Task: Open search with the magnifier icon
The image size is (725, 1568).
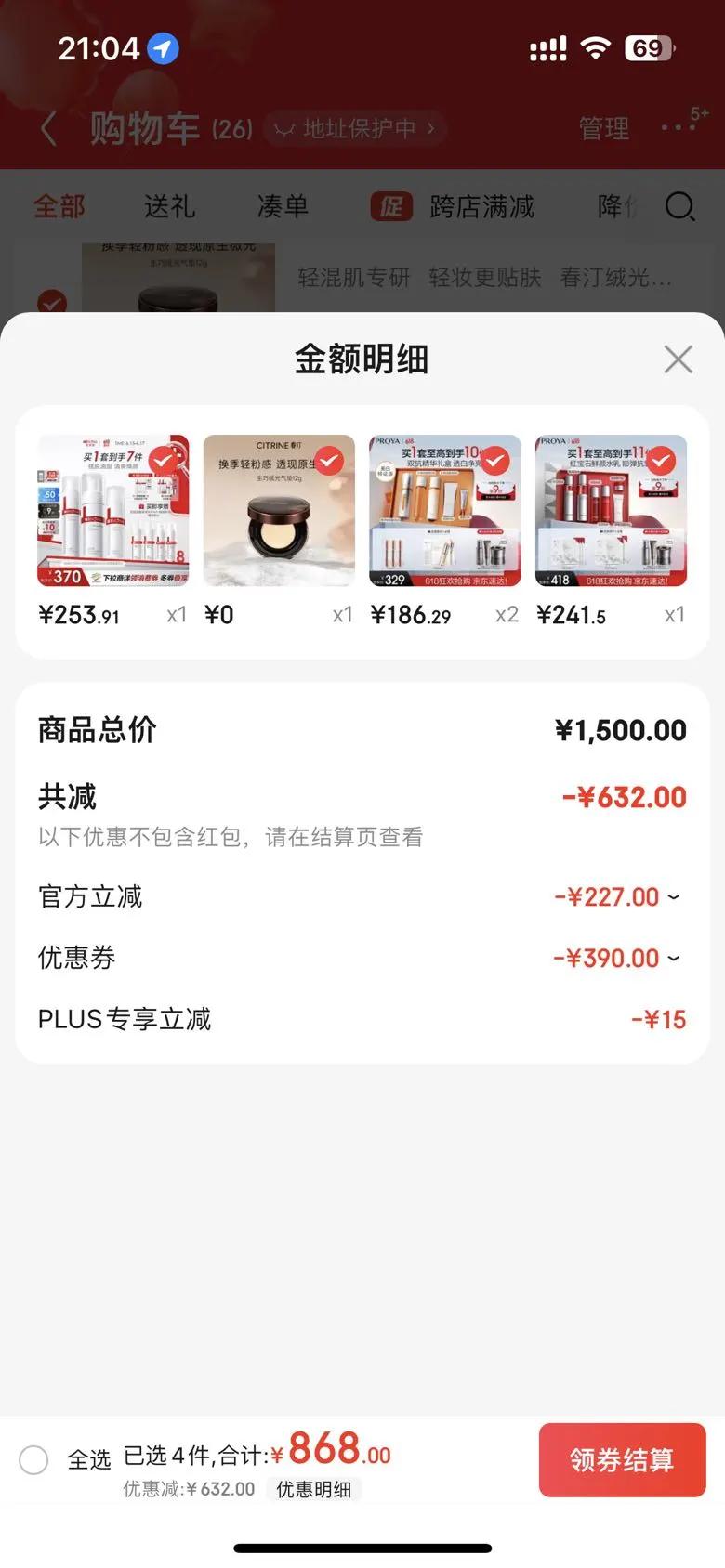Action: coord(680,206)
